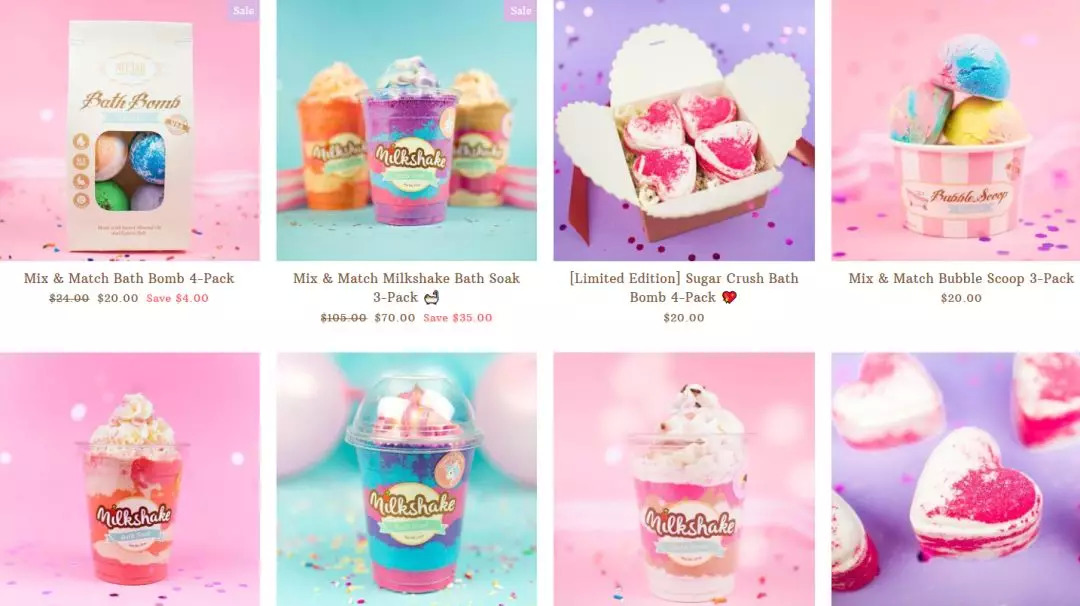Select the Milkshake Bath Soak 3-Pack title link
This screenshot has width=1080, height=606.
(406, 287)
